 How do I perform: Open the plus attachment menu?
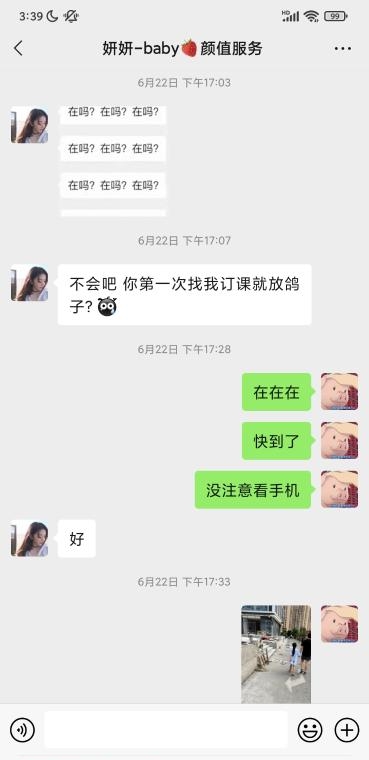point(347,730)
